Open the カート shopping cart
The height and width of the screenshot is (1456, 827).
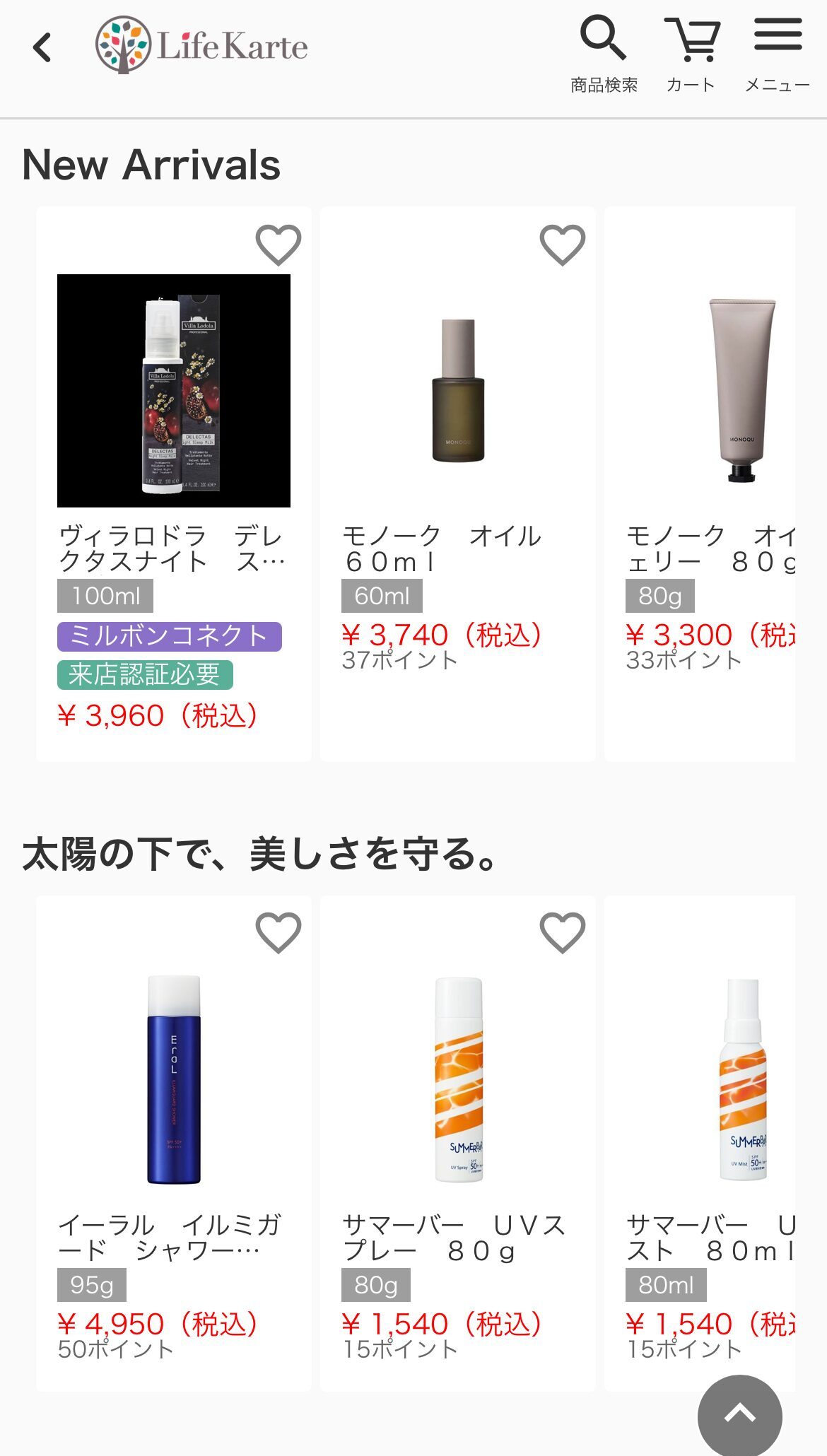[691, 54]
